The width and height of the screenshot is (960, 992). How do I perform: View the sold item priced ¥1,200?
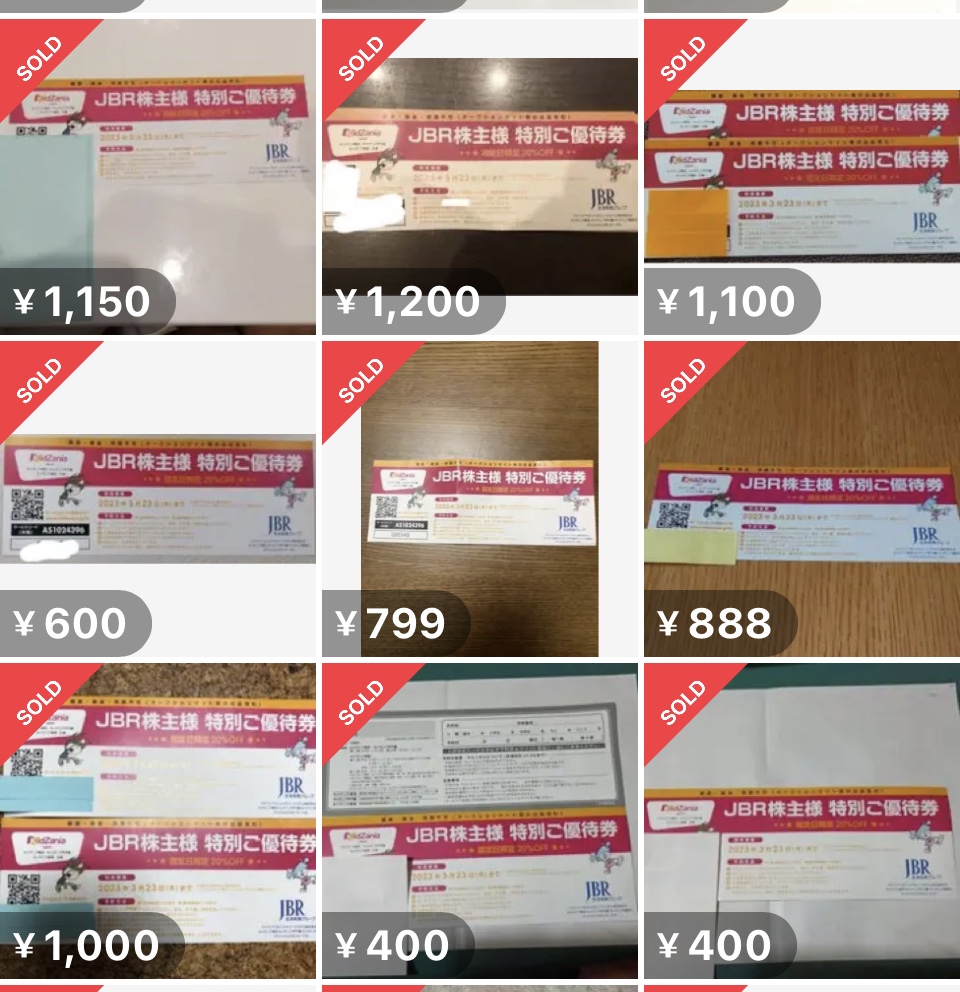(480, 176)
